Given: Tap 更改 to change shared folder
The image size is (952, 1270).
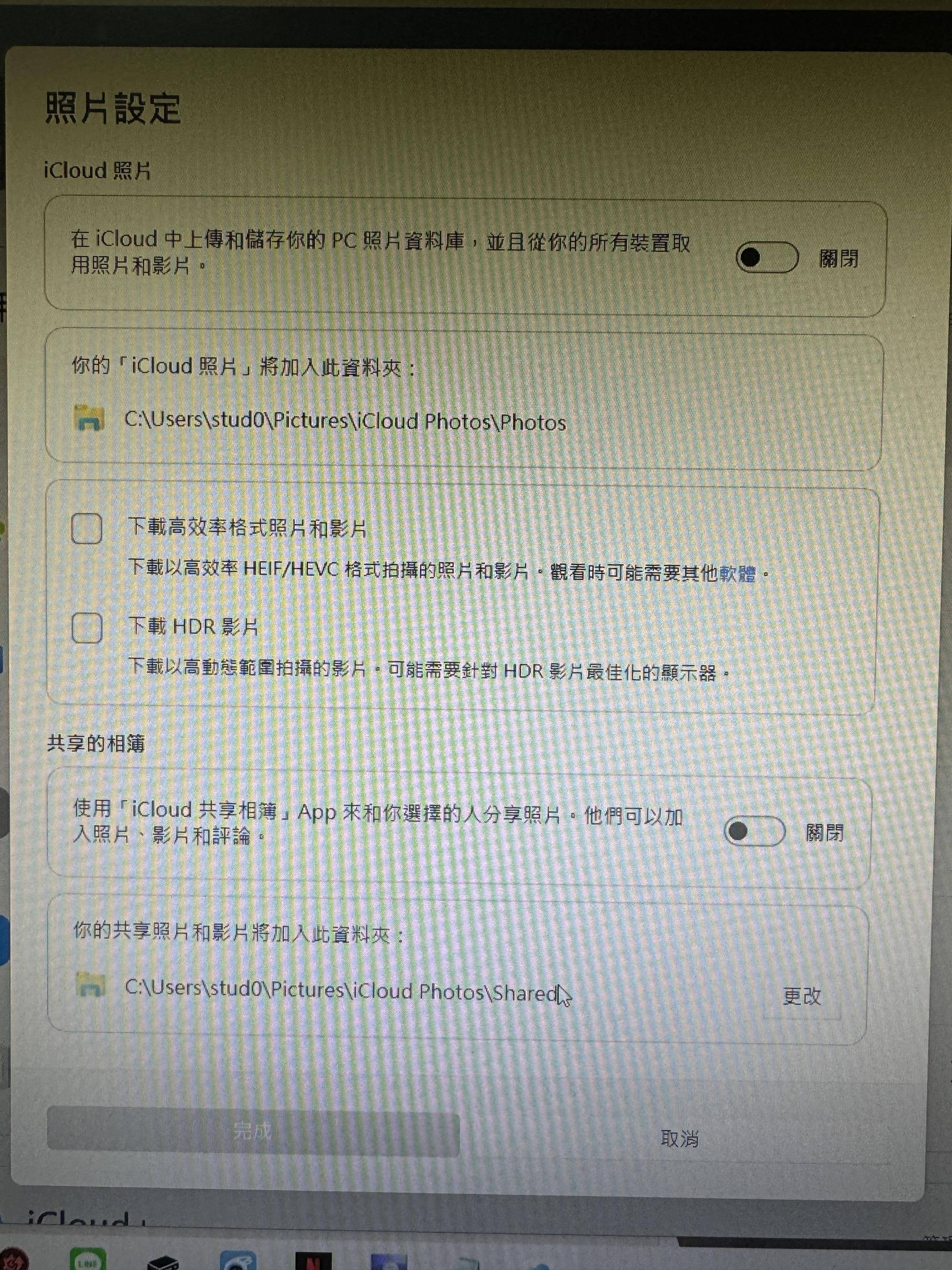Looking at the screenshot, I should pos(802,995).
